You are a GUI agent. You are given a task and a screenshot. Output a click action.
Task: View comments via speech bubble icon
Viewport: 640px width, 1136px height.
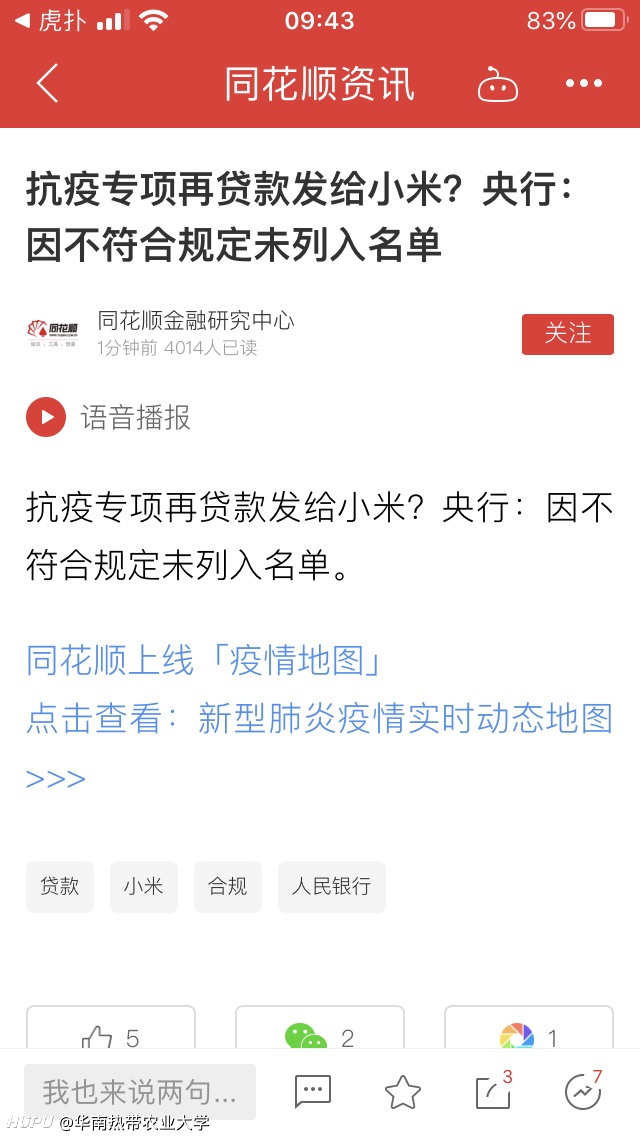click(x=313, y=1092)
